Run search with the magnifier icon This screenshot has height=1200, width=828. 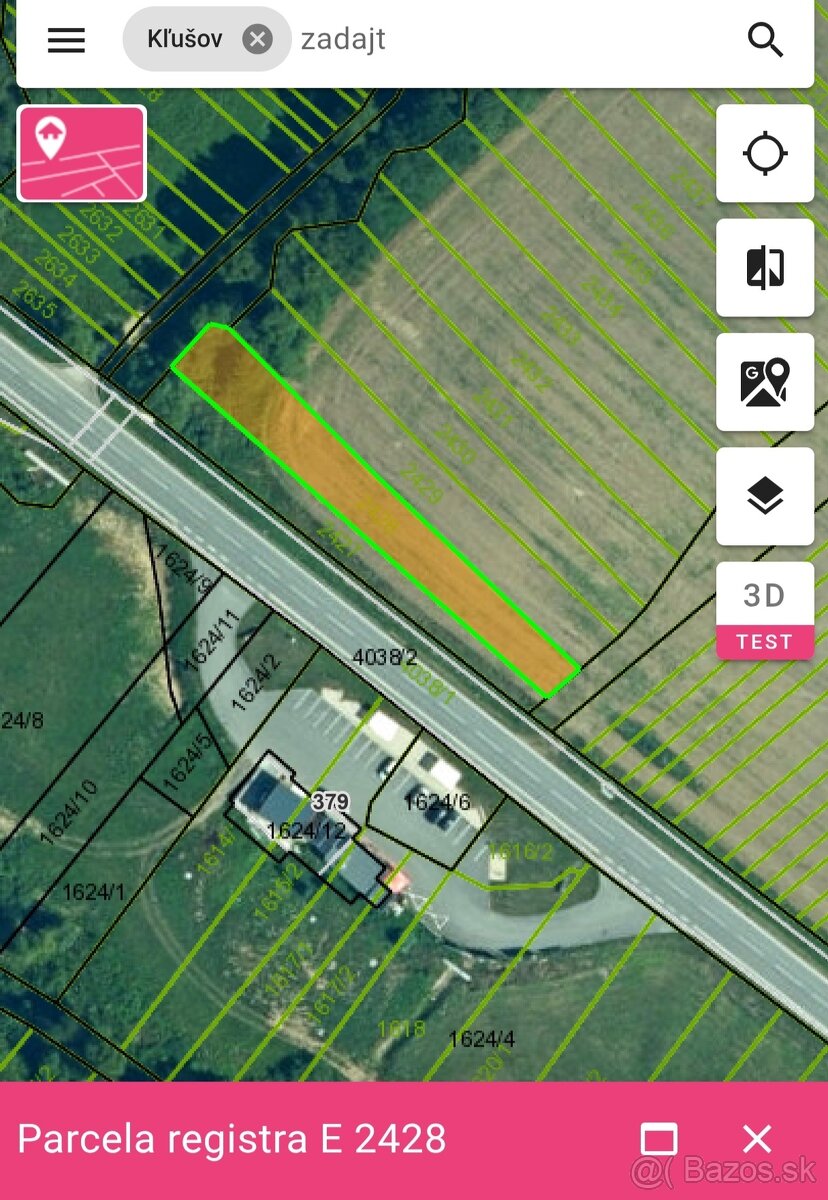(765, 40)
